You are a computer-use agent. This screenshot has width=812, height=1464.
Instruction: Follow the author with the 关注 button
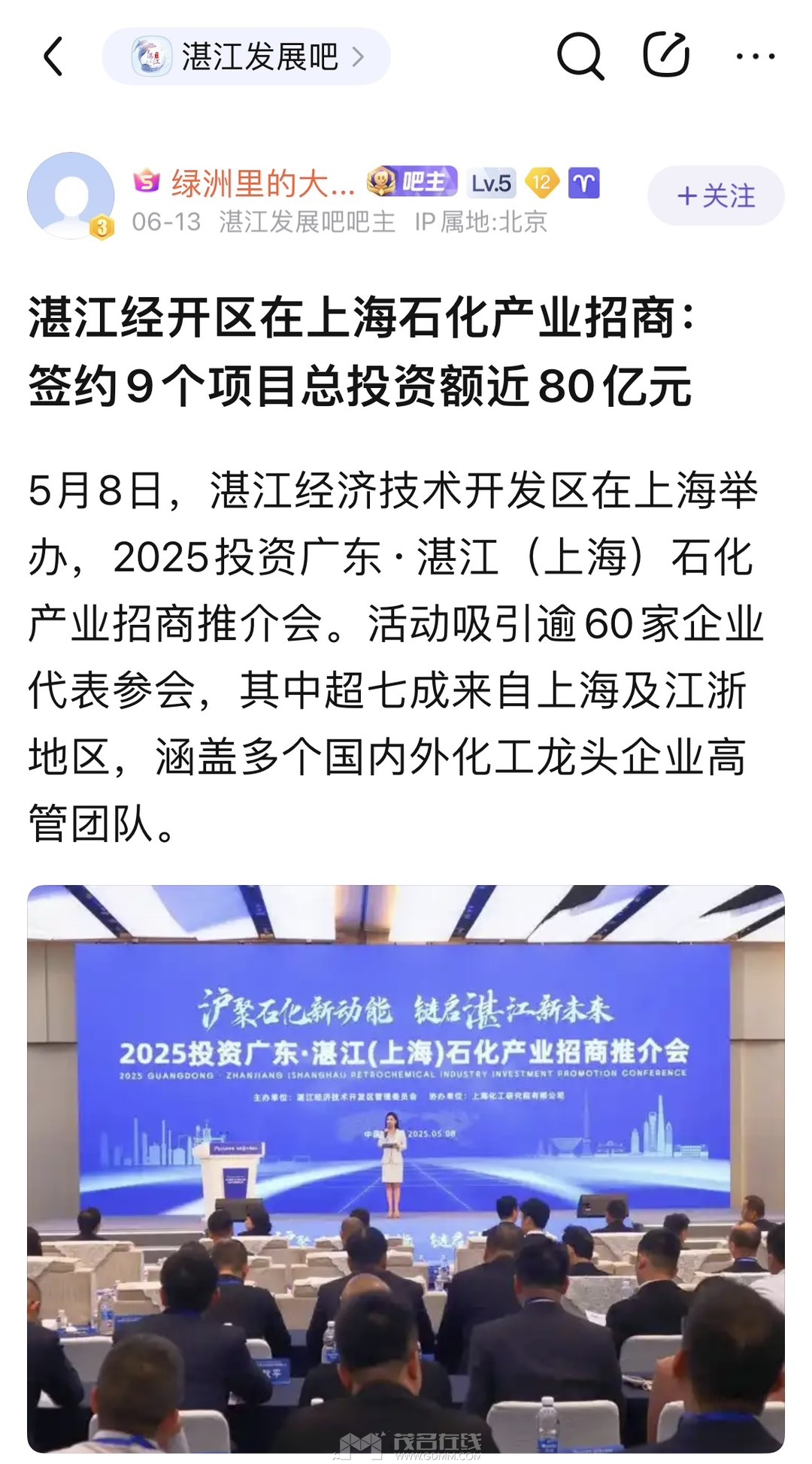click(x=716, y=196)
